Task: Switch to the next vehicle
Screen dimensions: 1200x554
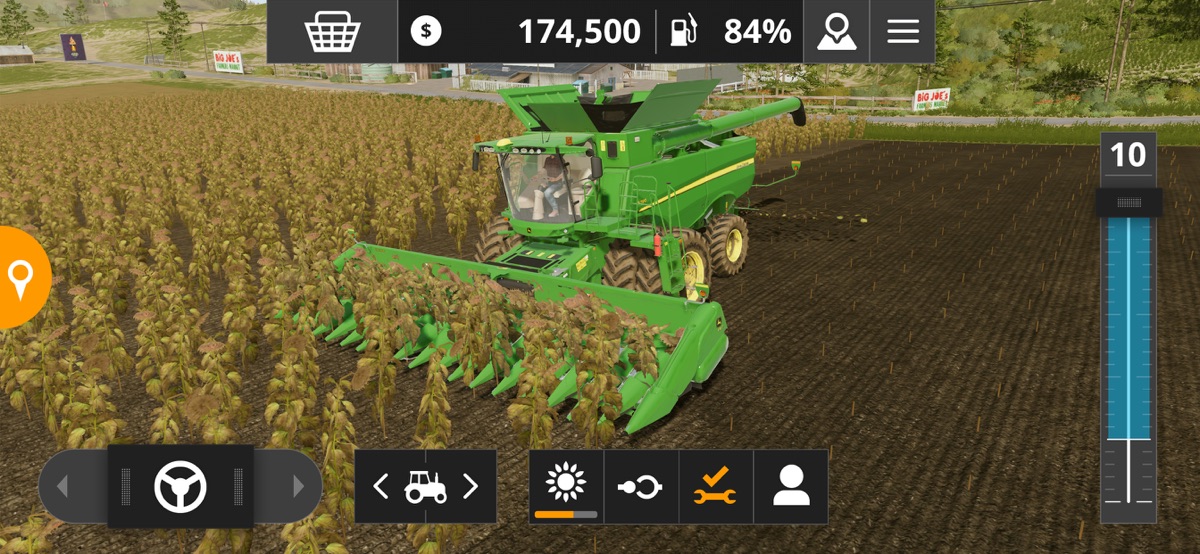Action: 470,487
